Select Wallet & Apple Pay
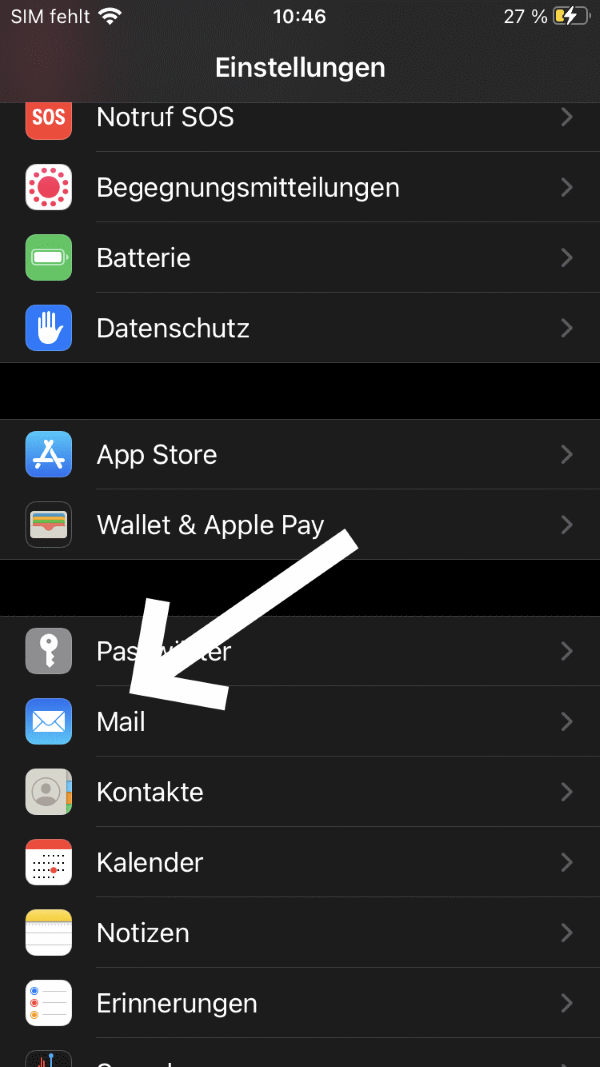This screenshot has height=1067, width=600. tap(300, 525)
